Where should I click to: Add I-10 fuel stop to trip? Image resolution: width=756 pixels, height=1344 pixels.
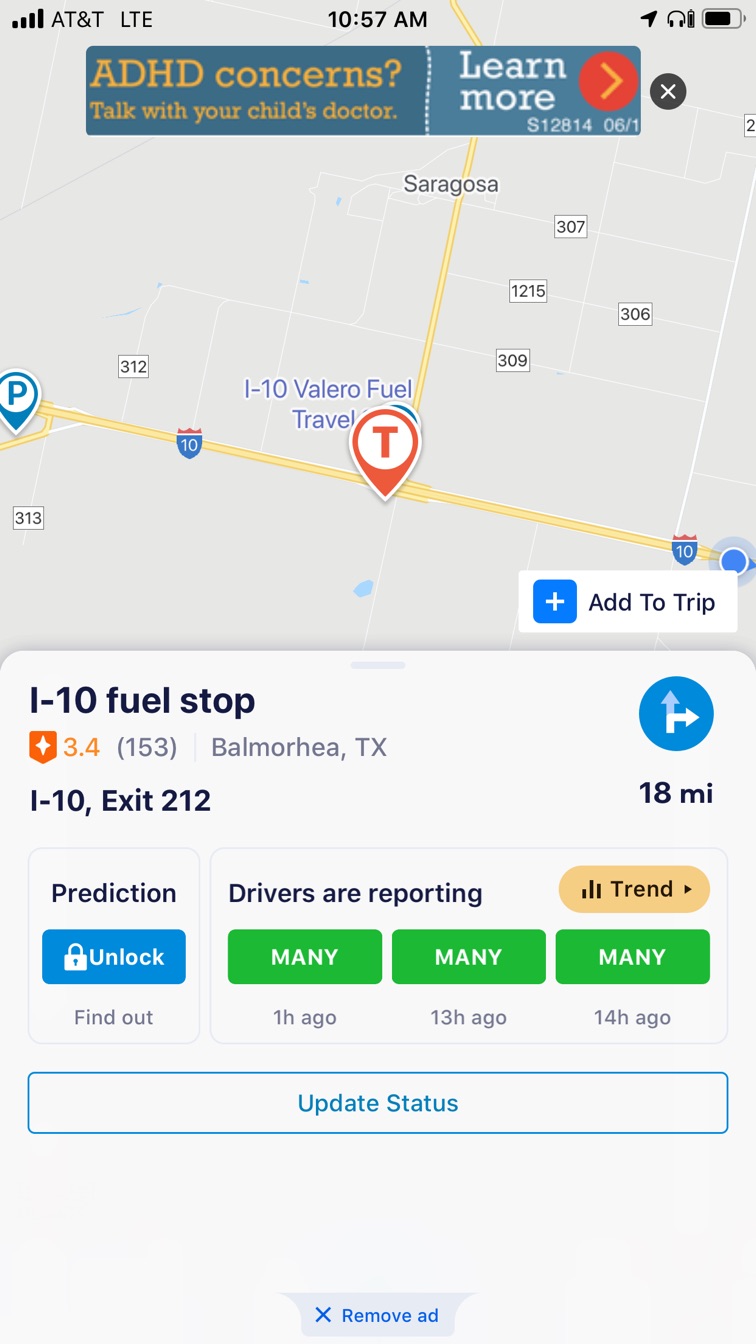tap(628, 602)
